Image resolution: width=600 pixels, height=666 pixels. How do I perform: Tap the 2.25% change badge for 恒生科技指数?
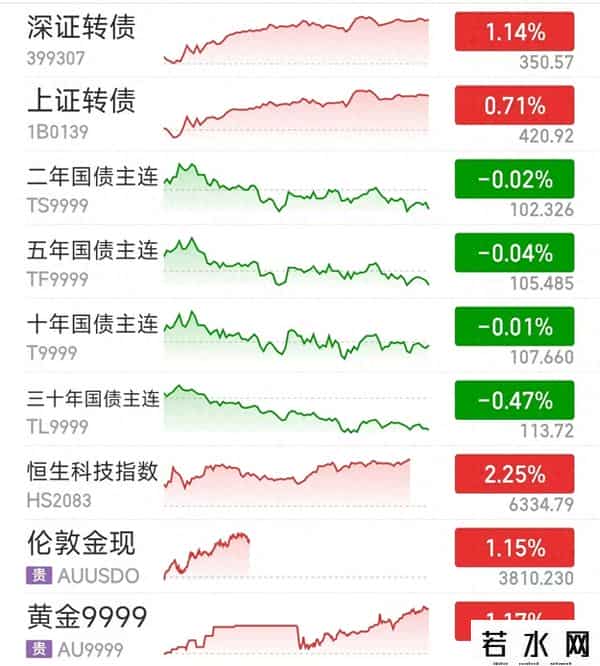pyautogui.click(x=514, y=474)
